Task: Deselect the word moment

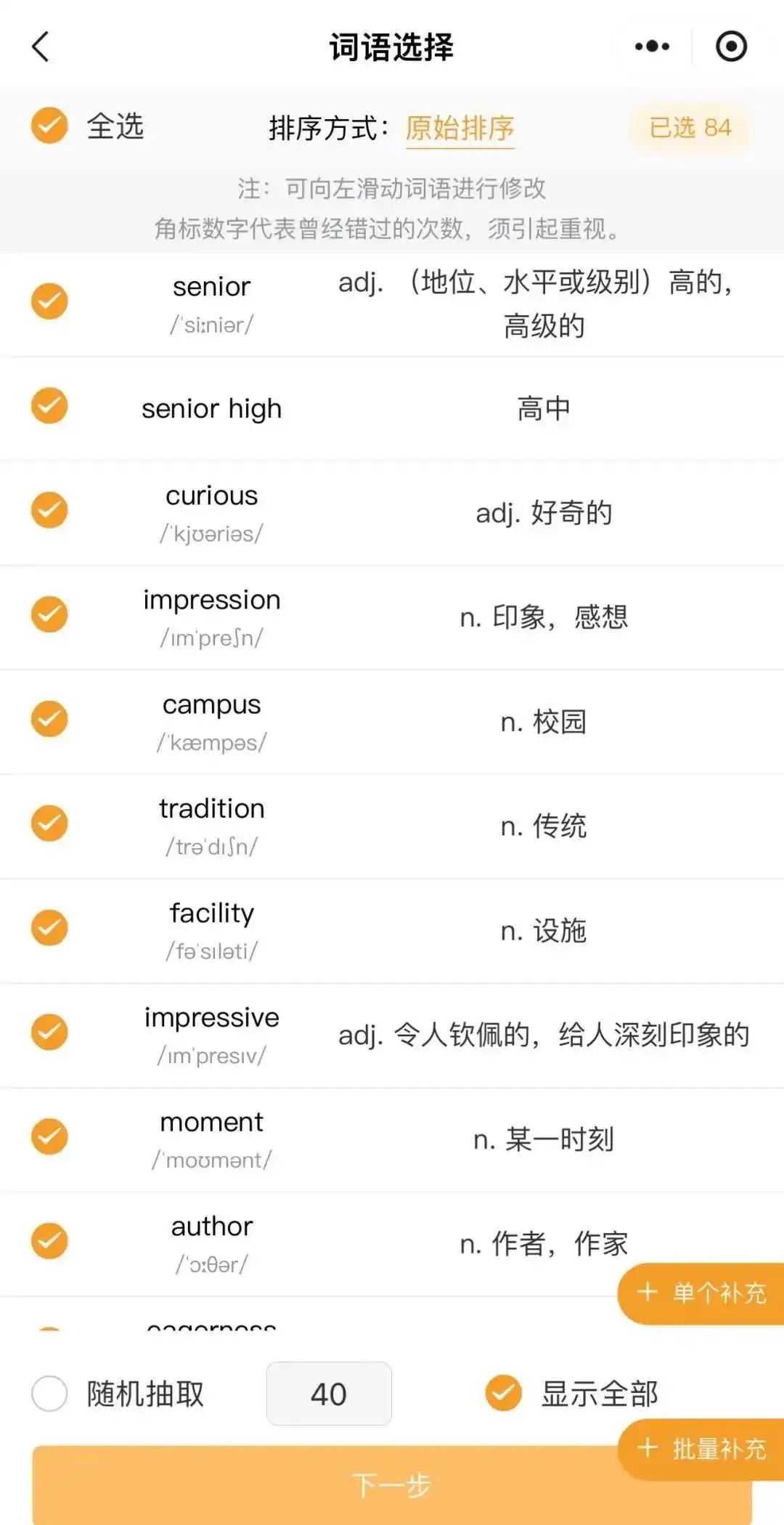Action: 49,1136
